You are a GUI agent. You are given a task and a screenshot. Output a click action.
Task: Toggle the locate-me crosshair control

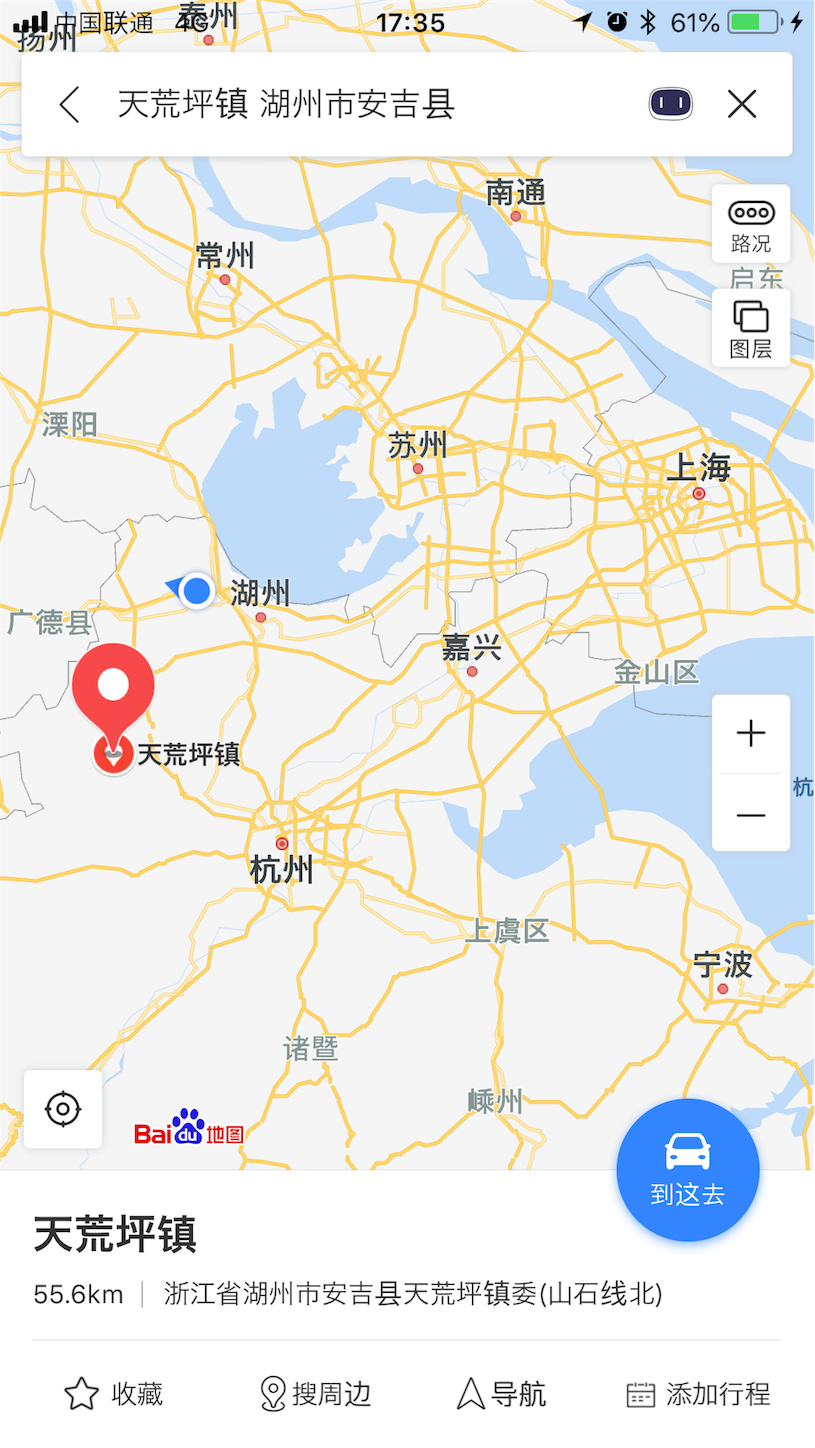click(x=63, y=1108)
